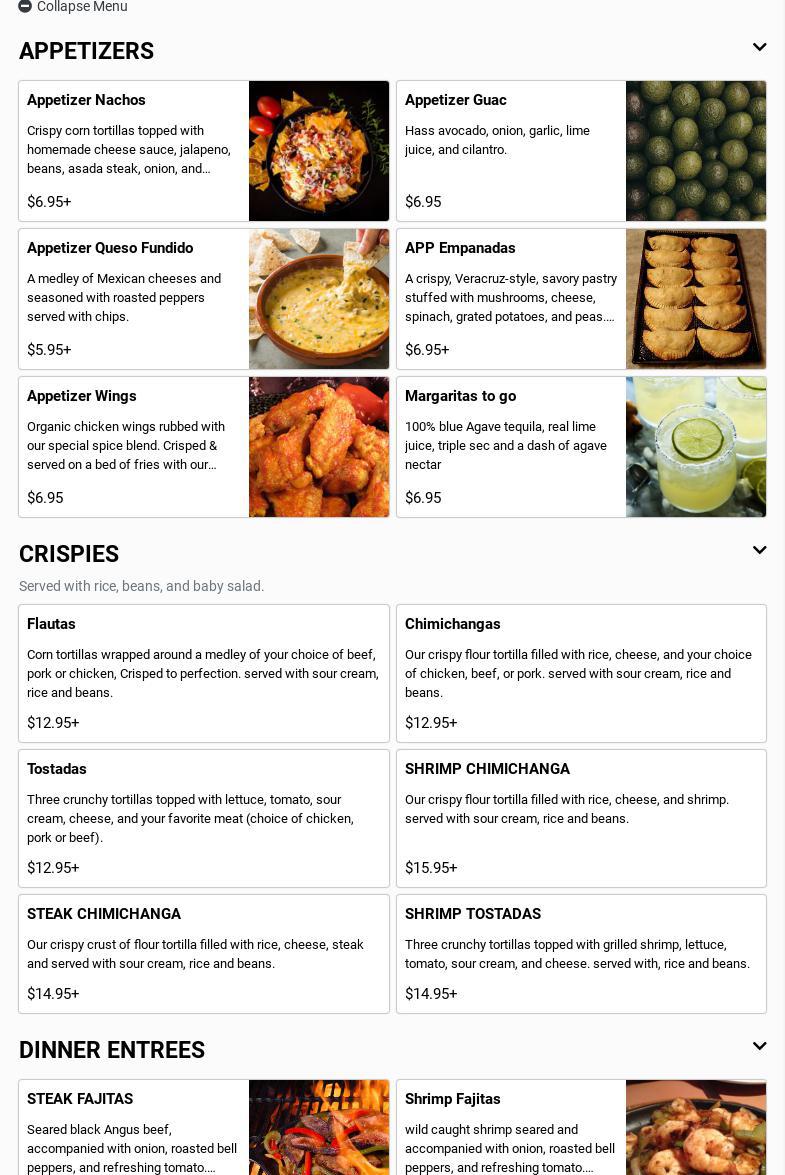Pick the Tostadas card

click(204, 818)
